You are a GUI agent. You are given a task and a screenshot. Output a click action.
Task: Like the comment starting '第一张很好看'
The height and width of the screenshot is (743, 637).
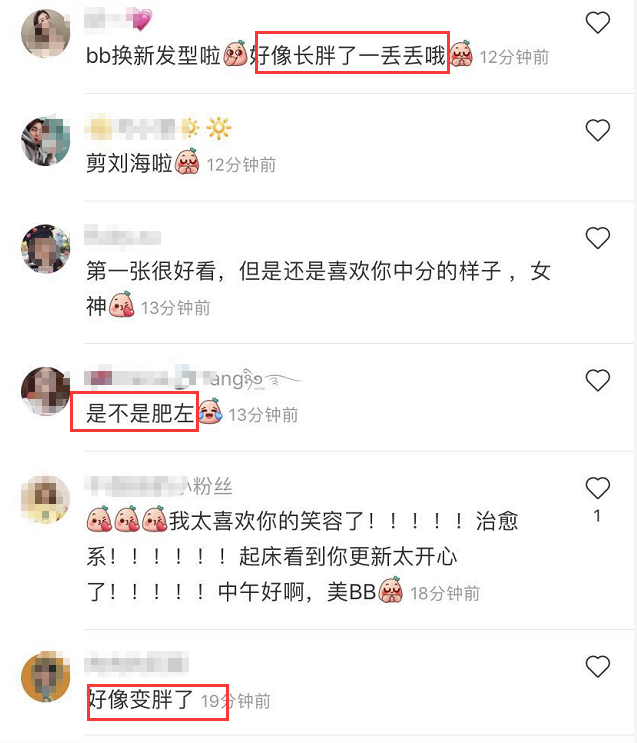[x=597, y=238]
